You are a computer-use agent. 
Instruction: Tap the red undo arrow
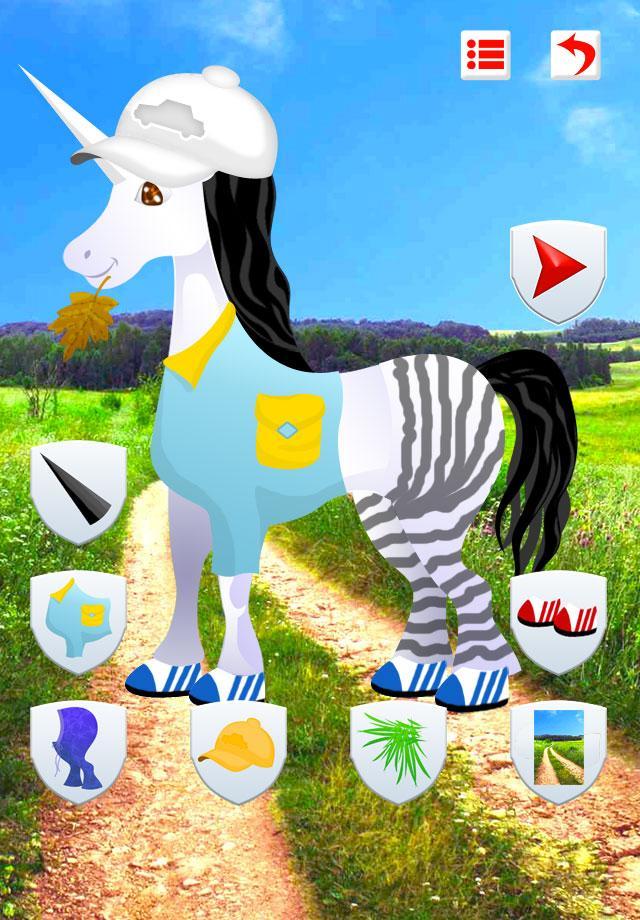pyautogui.click(x=575, y=55)
